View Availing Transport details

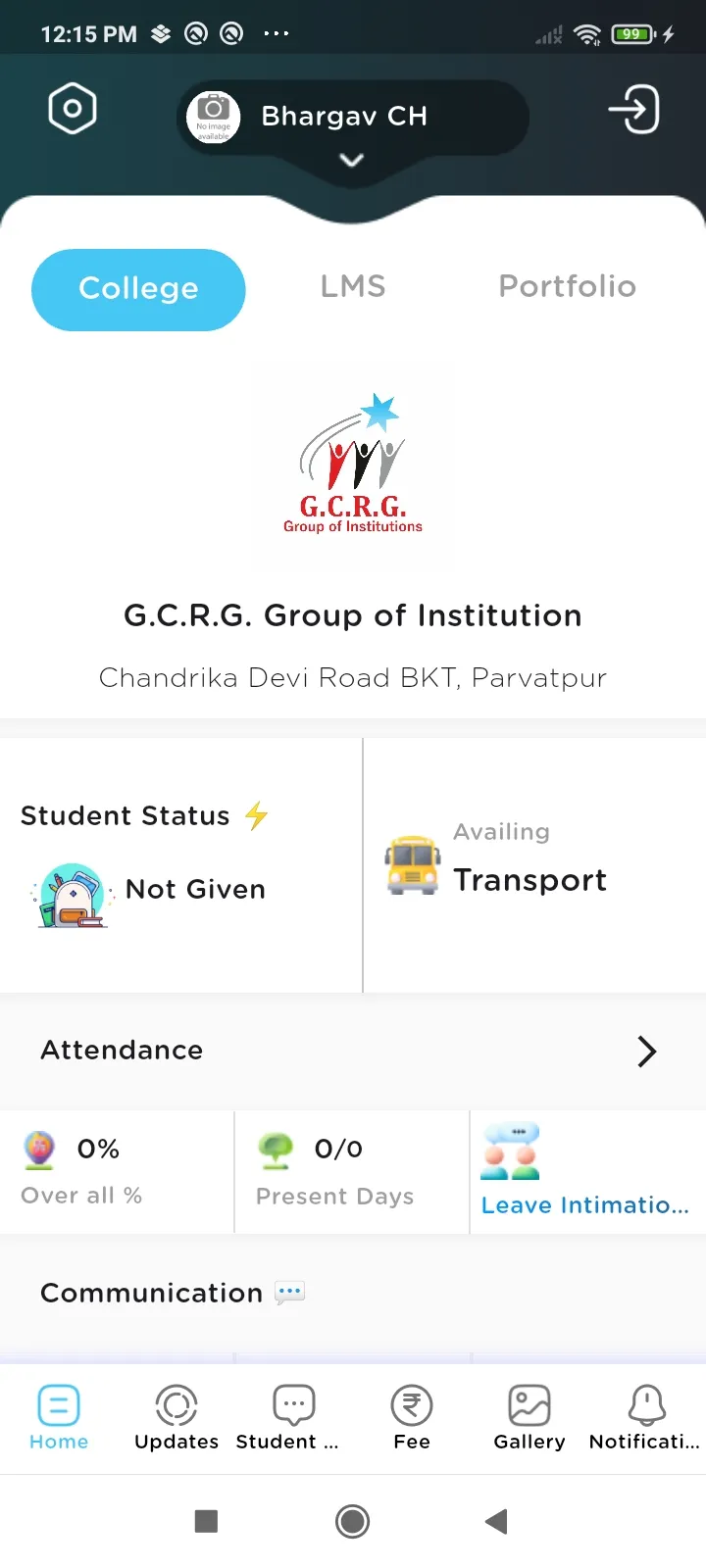point(534,864)
